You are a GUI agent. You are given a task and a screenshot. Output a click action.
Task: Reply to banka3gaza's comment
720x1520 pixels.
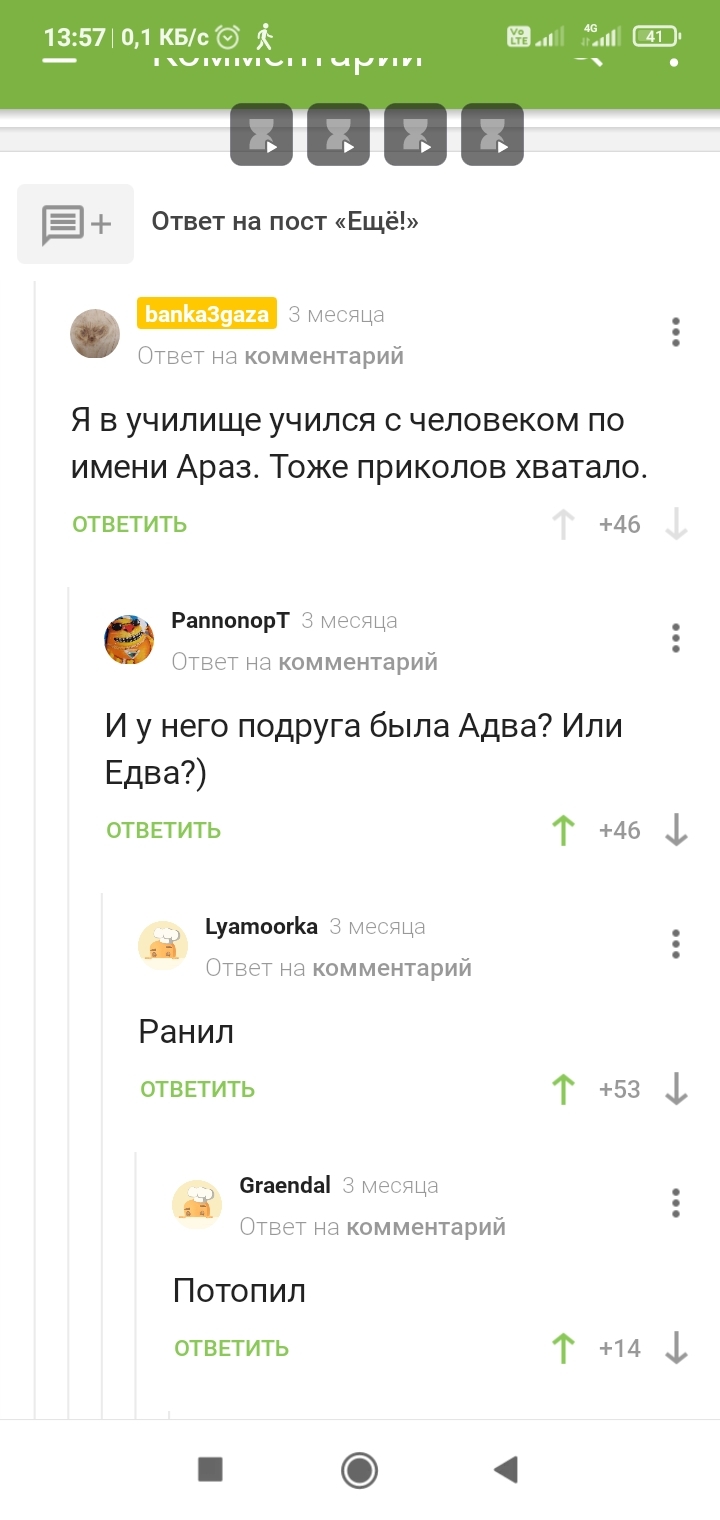[129, 524]
